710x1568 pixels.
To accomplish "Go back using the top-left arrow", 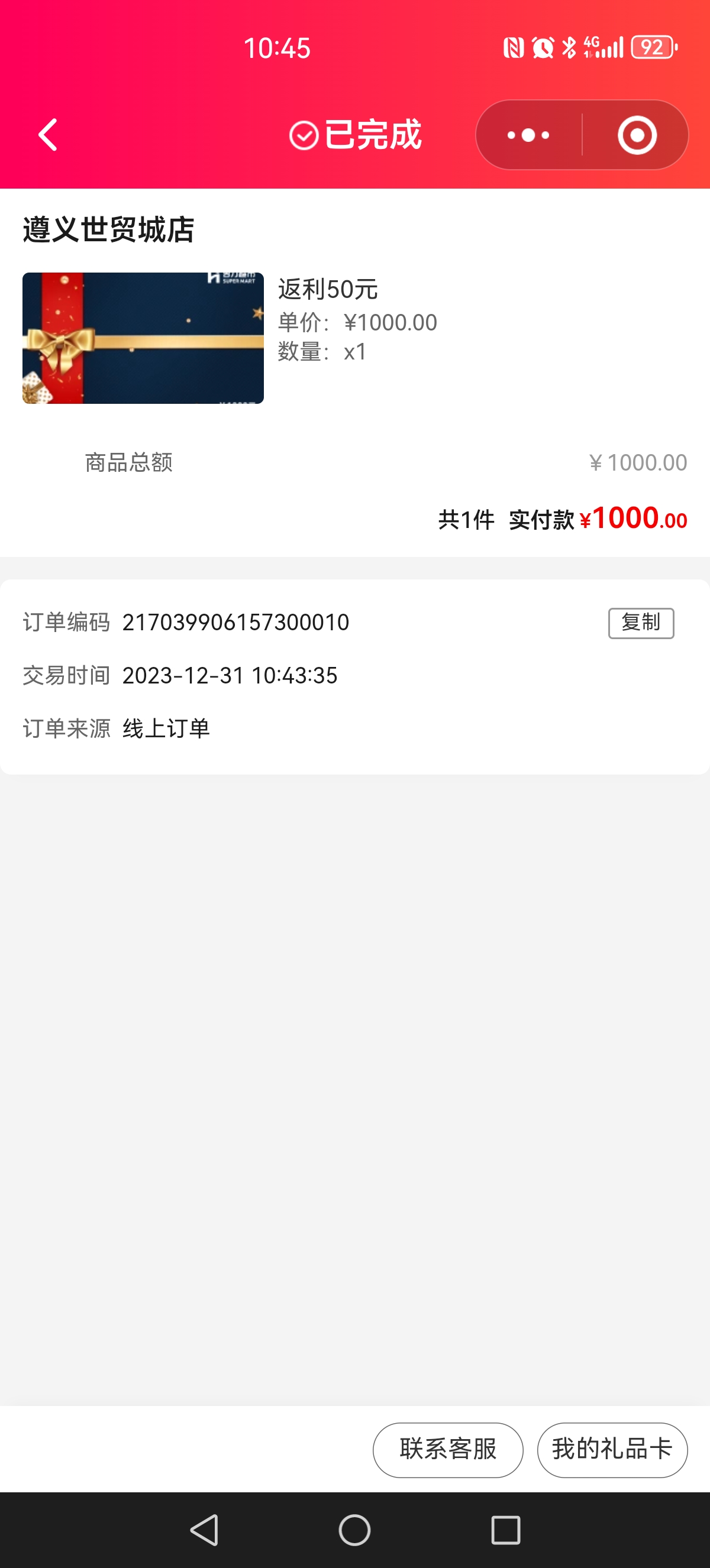I will point(47,135).
